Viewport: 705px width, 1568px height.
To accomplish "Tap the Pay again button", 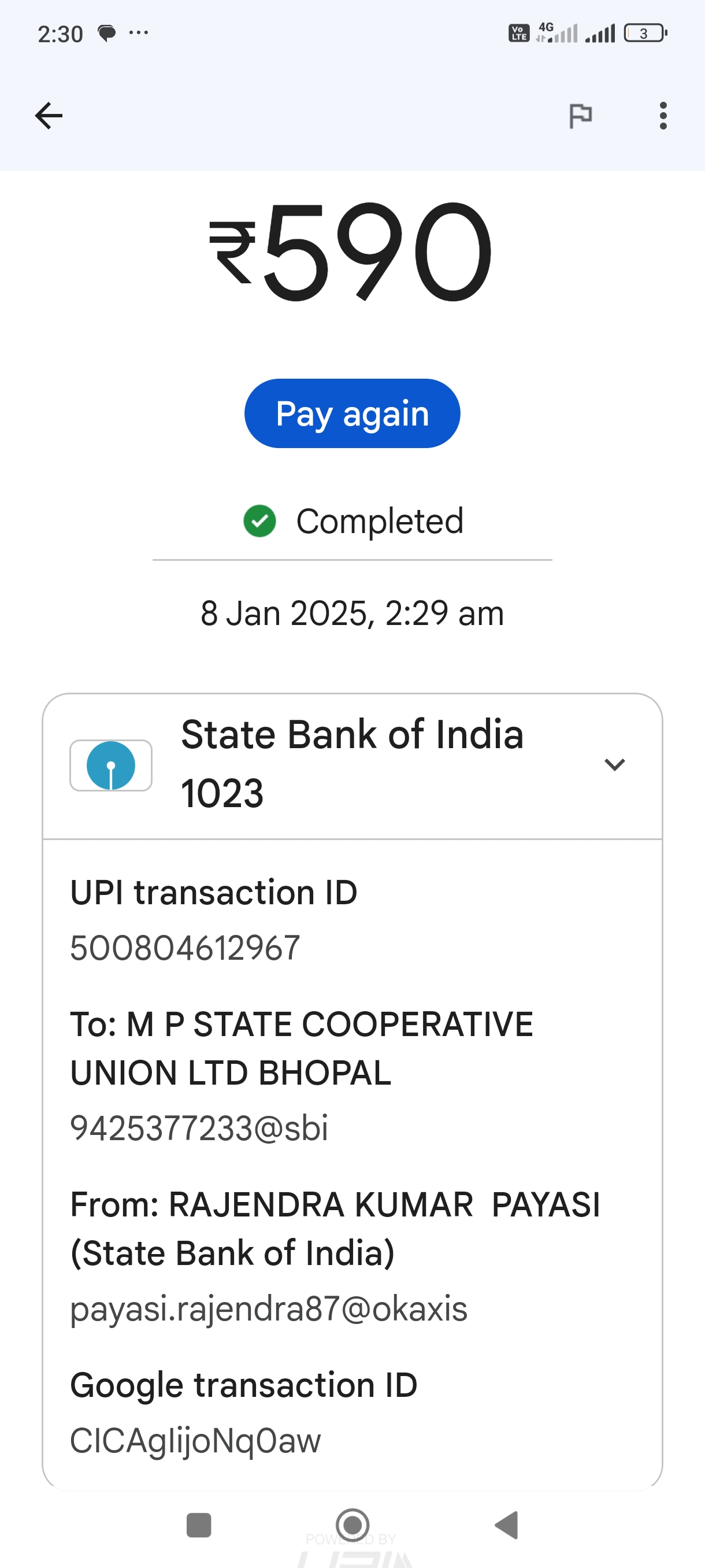I will [x=352, y=413].
